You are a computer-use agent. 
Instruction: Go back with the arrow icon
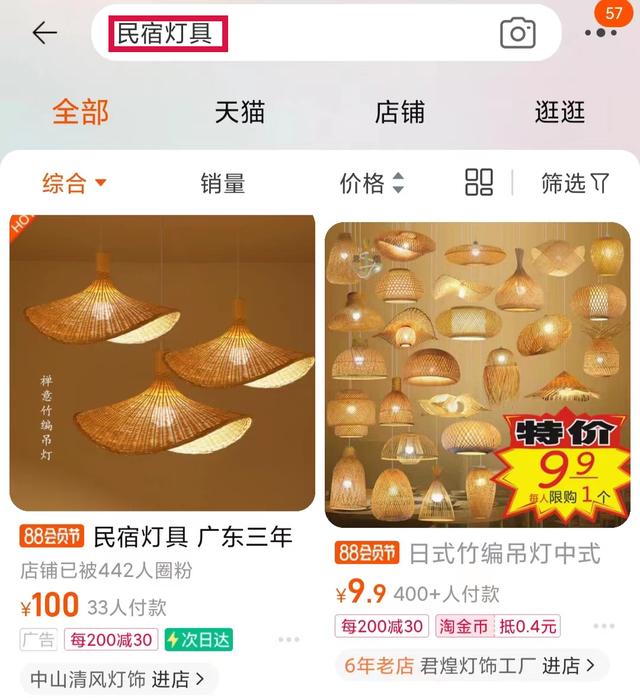click(x=44, y=33)
